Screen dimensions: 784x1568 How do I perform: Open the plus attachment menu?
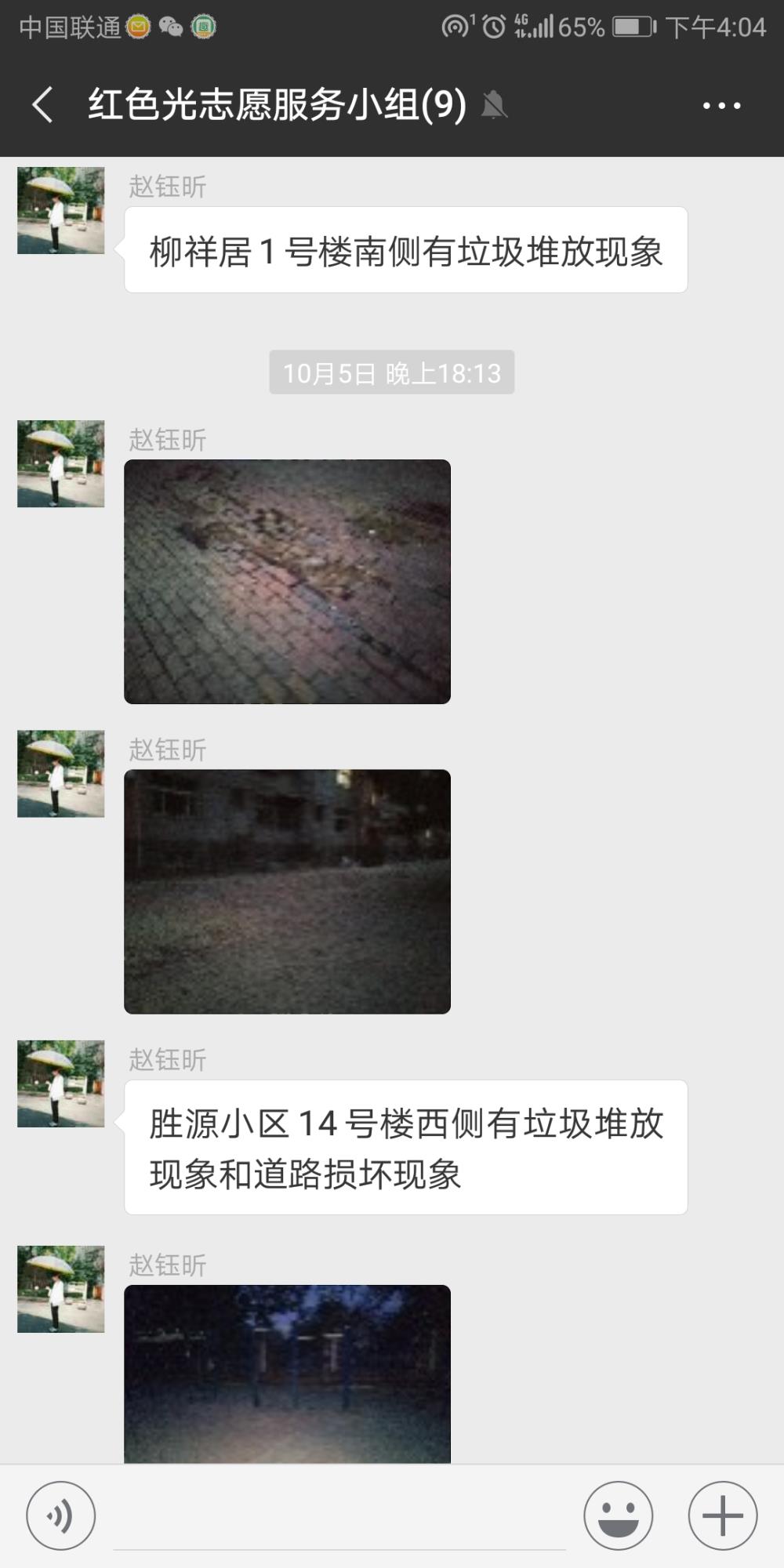click(723, 1516)
